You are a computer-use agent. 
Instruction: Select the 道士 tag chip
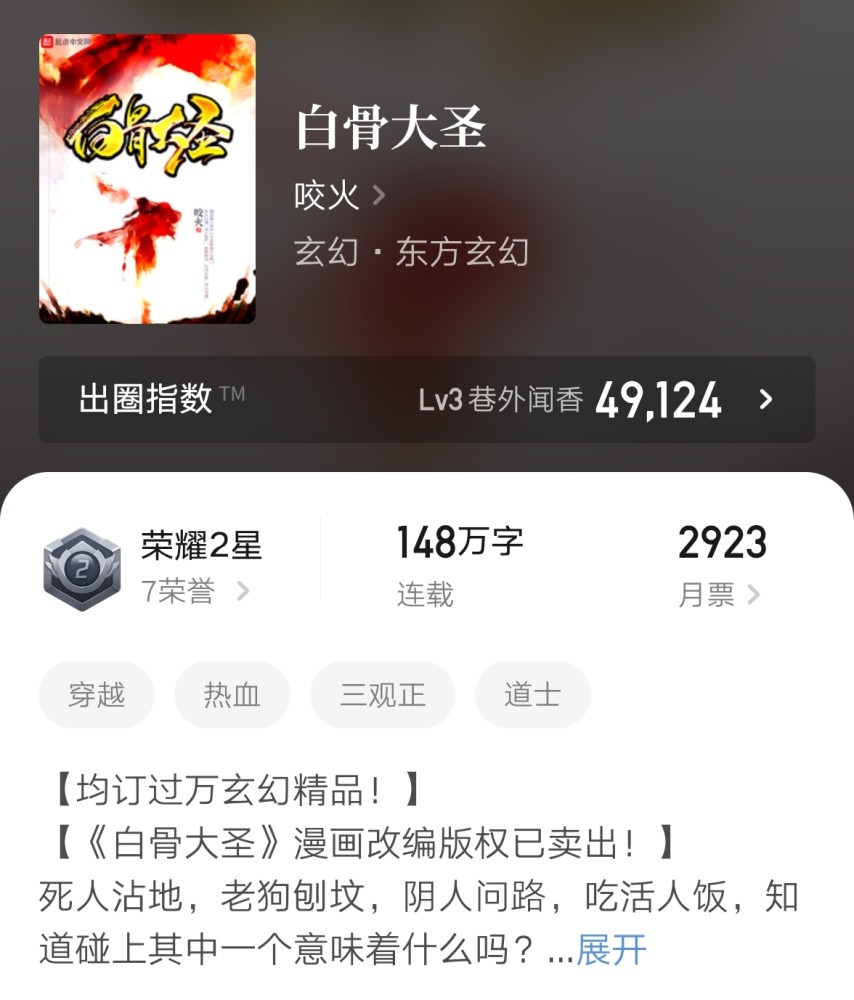click(x=532, y=695)
